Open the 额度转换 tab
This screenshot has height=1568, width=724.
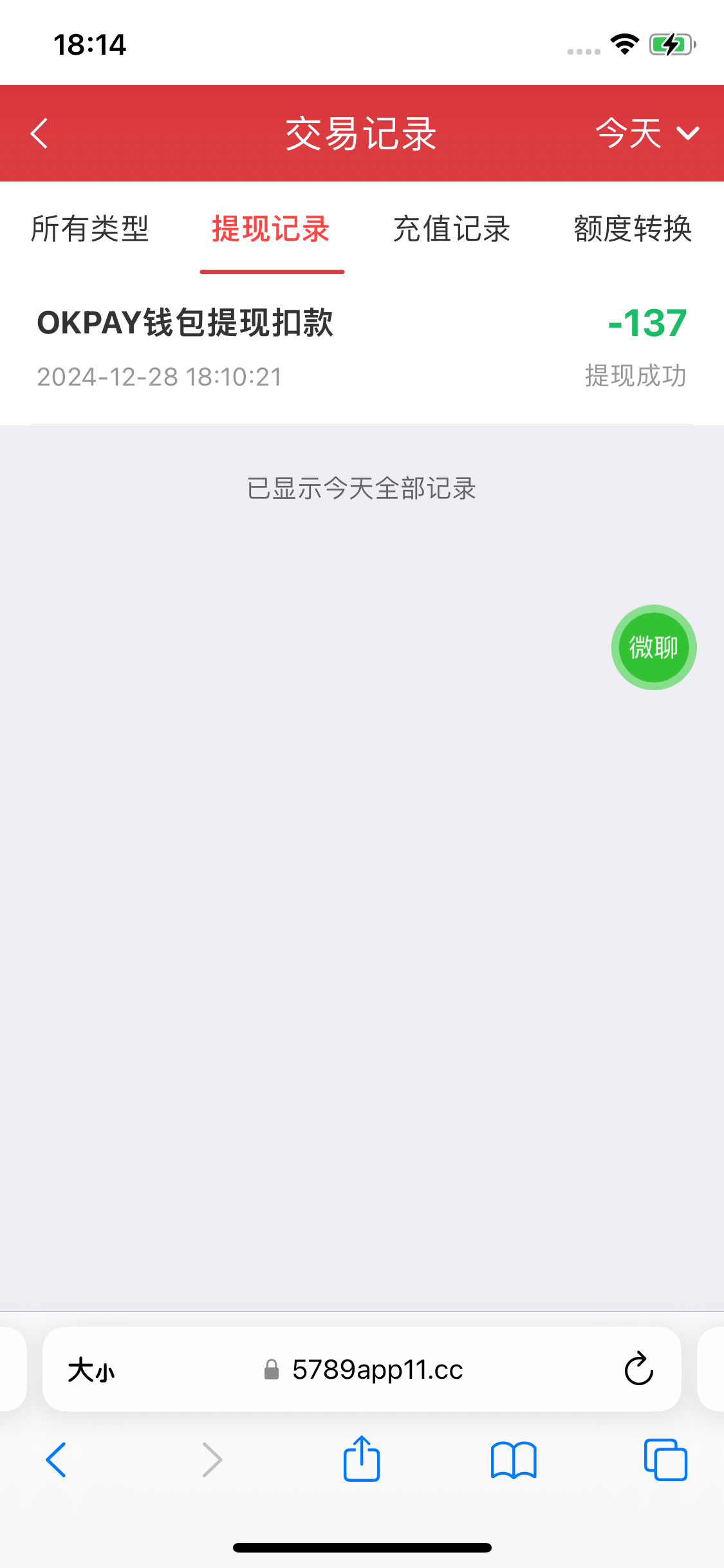pos(633,229)
